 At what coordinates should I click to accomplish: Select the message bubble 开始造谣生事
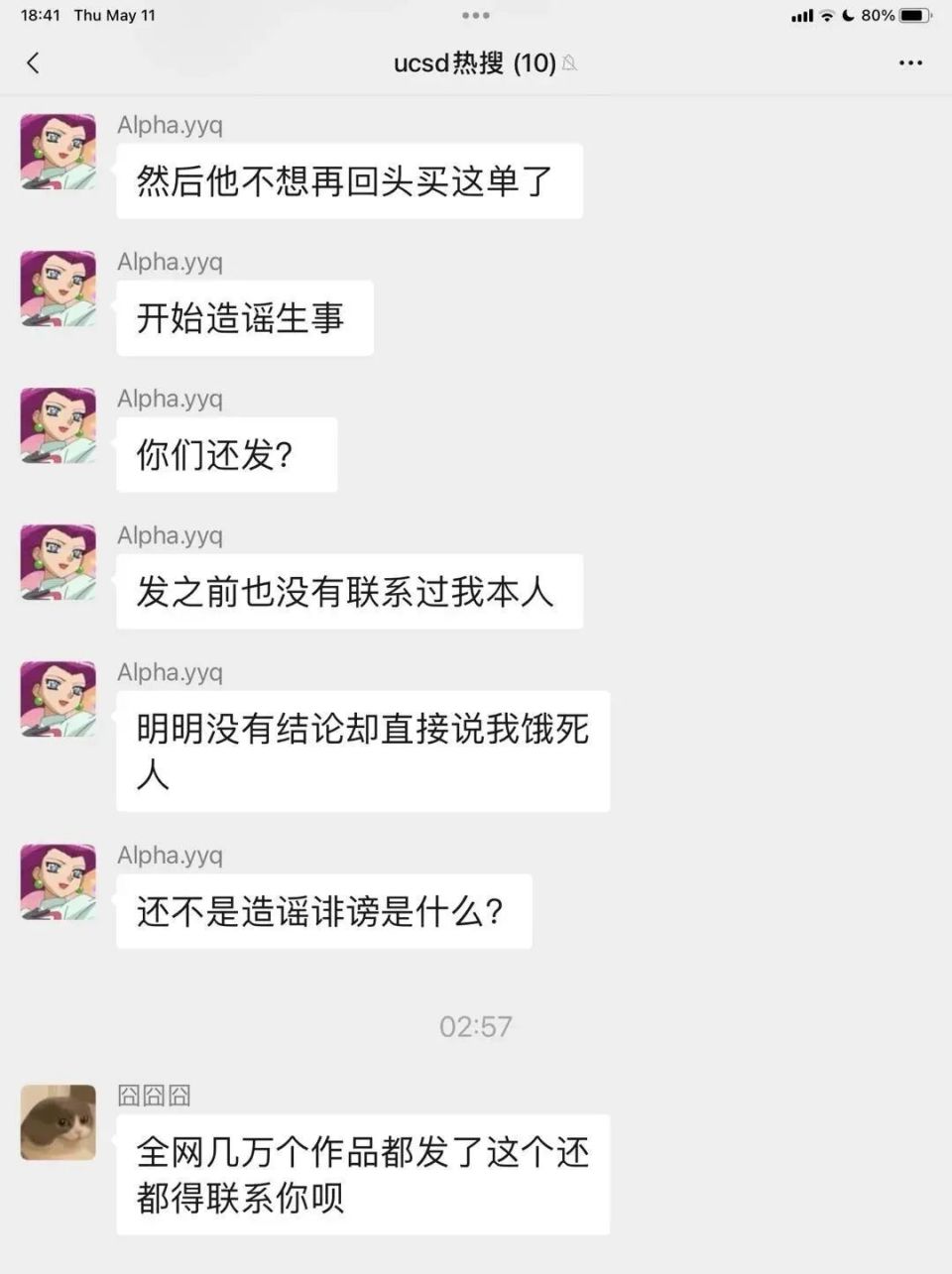point(244,317)
